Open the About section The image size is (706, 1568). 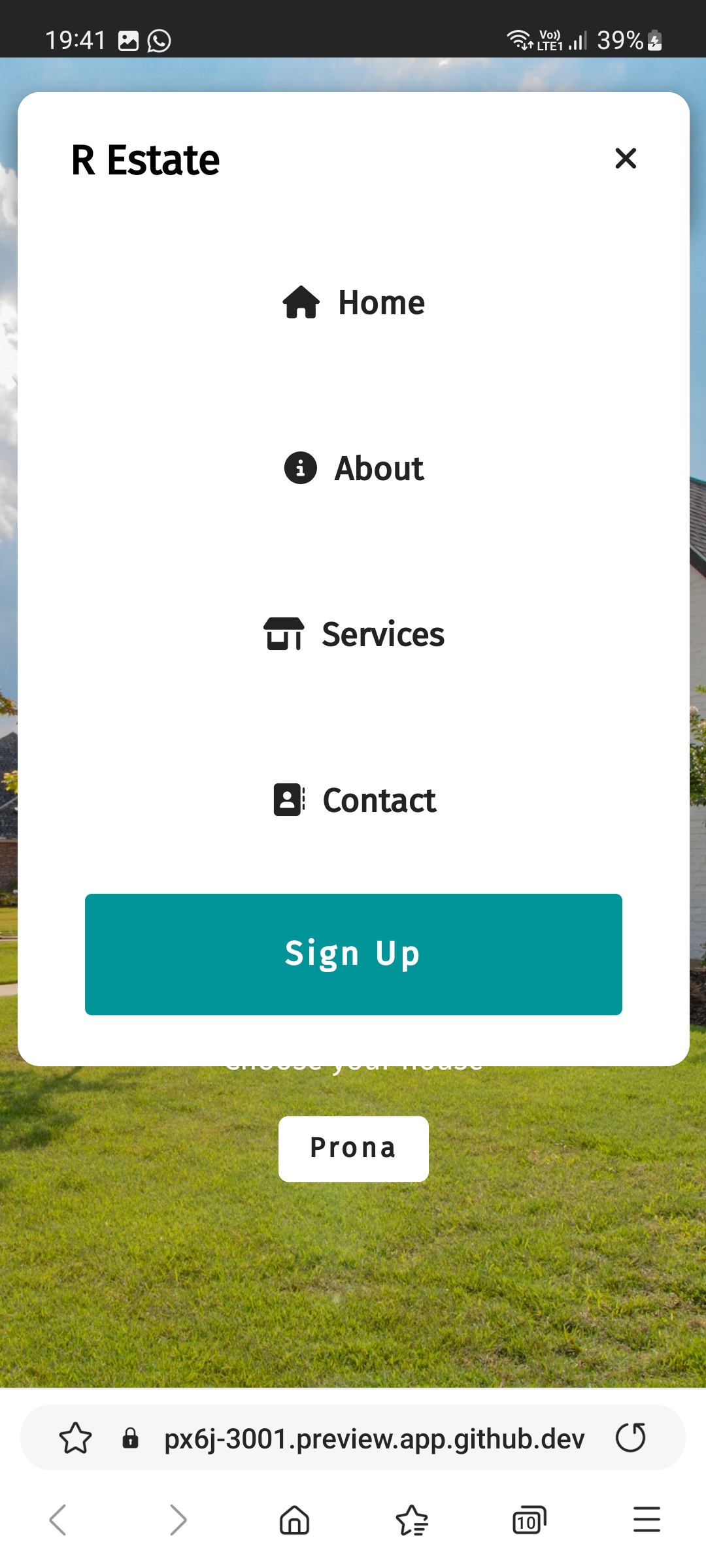point(354,468)
